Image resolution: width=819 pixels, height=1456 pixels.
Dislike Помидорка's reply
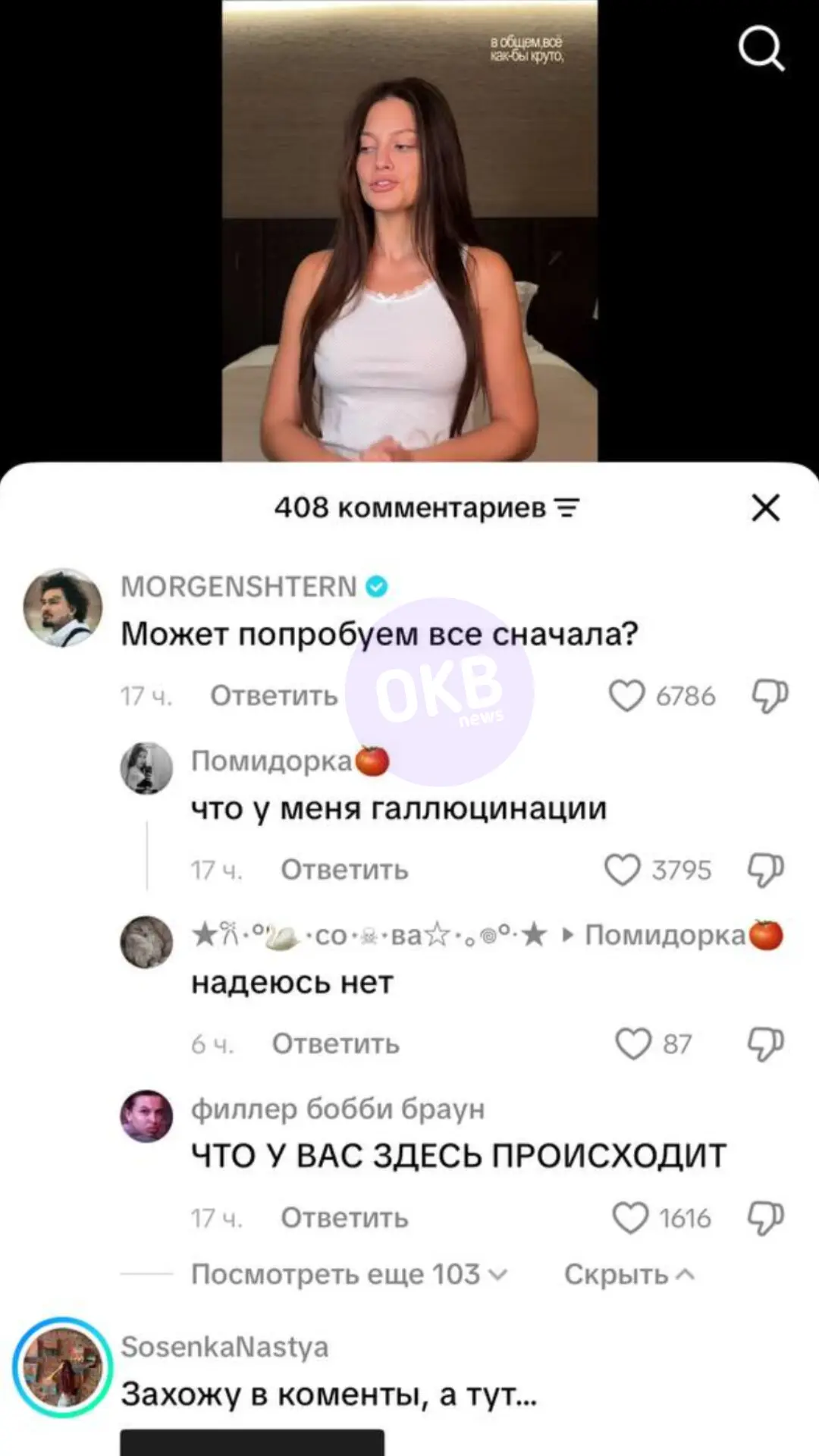(765, 870)
